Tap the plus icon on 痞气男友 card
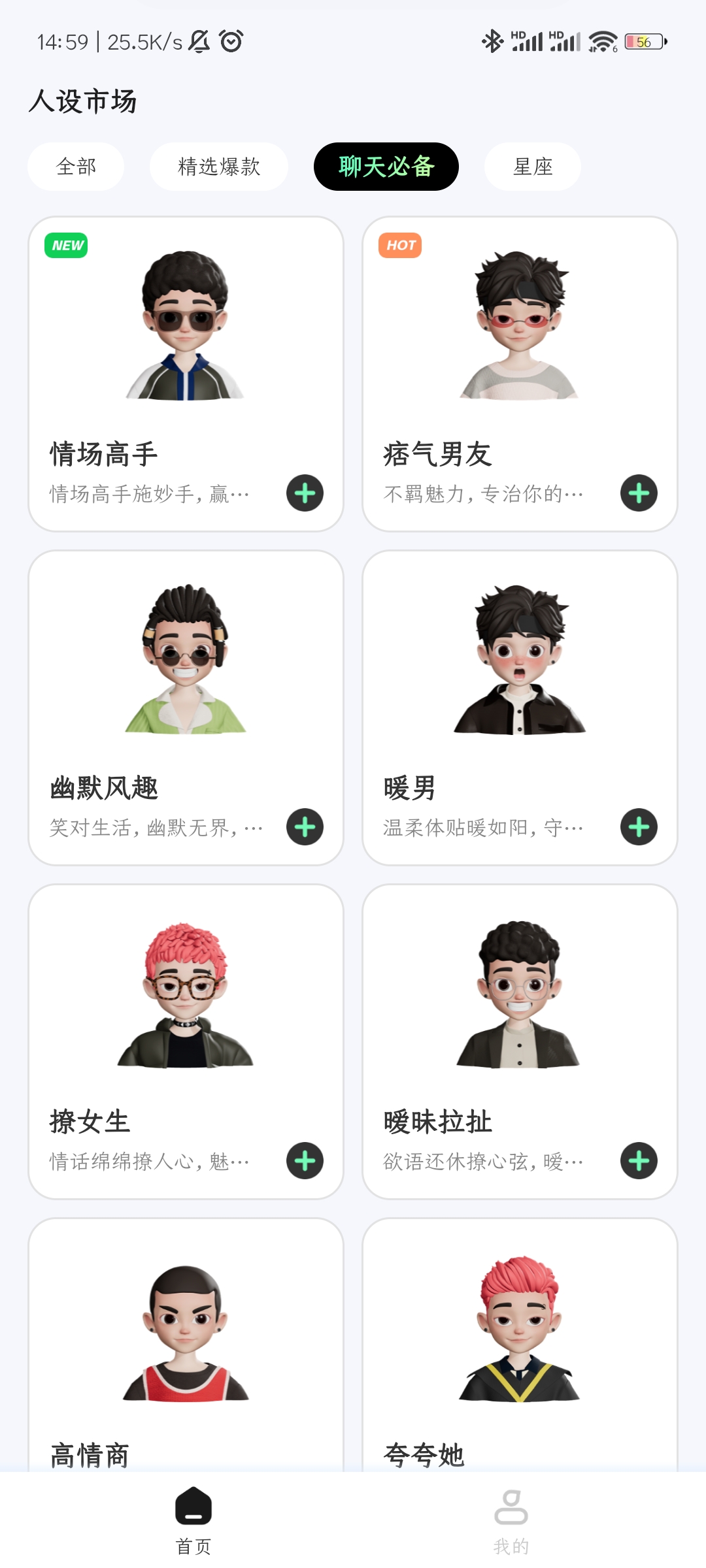706x1568 pixels. [x=638, y=493]
